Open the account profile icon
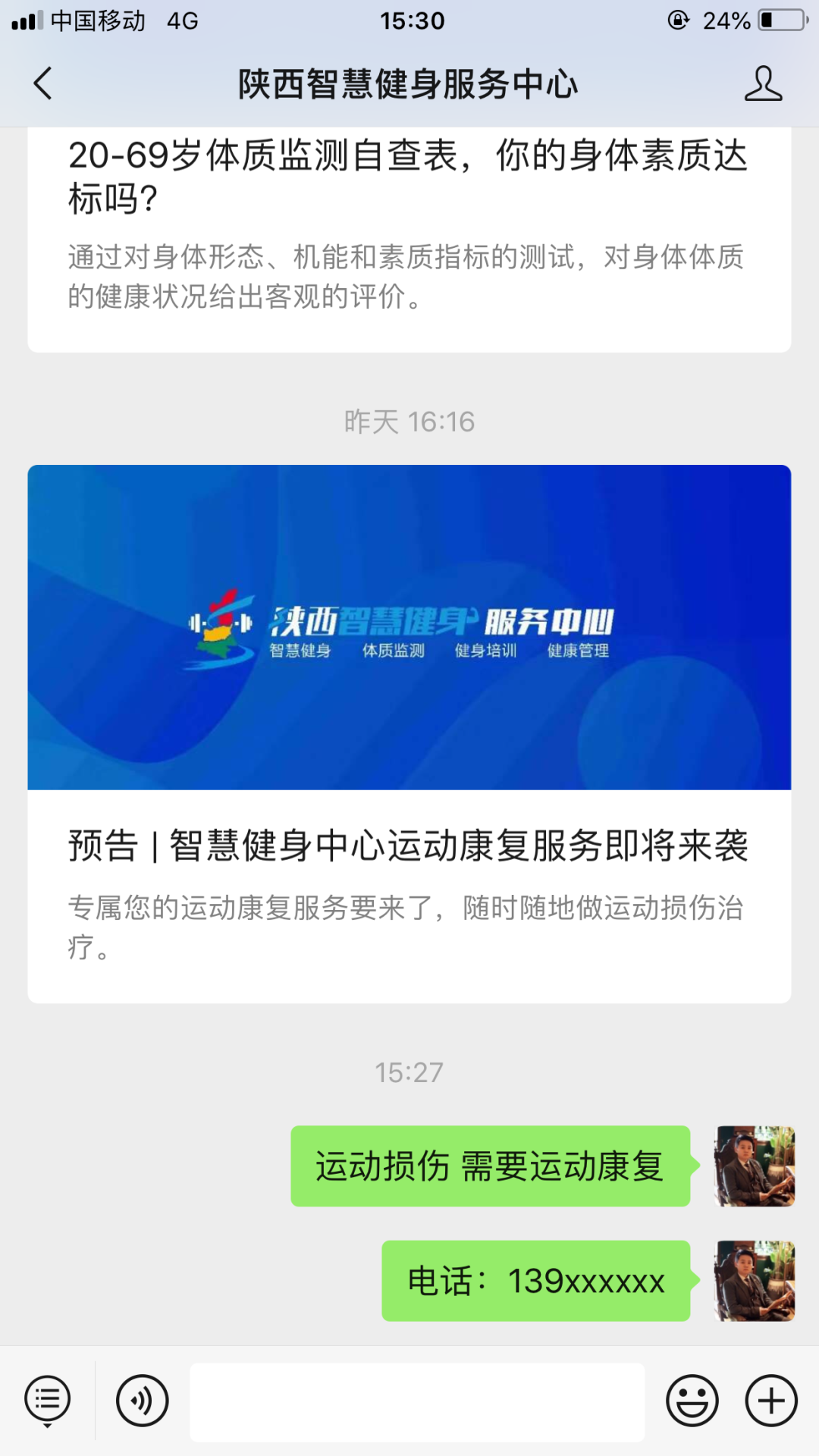Viewport: 819px width, 1456px height. pyautogui.click(x=762, y=83)
